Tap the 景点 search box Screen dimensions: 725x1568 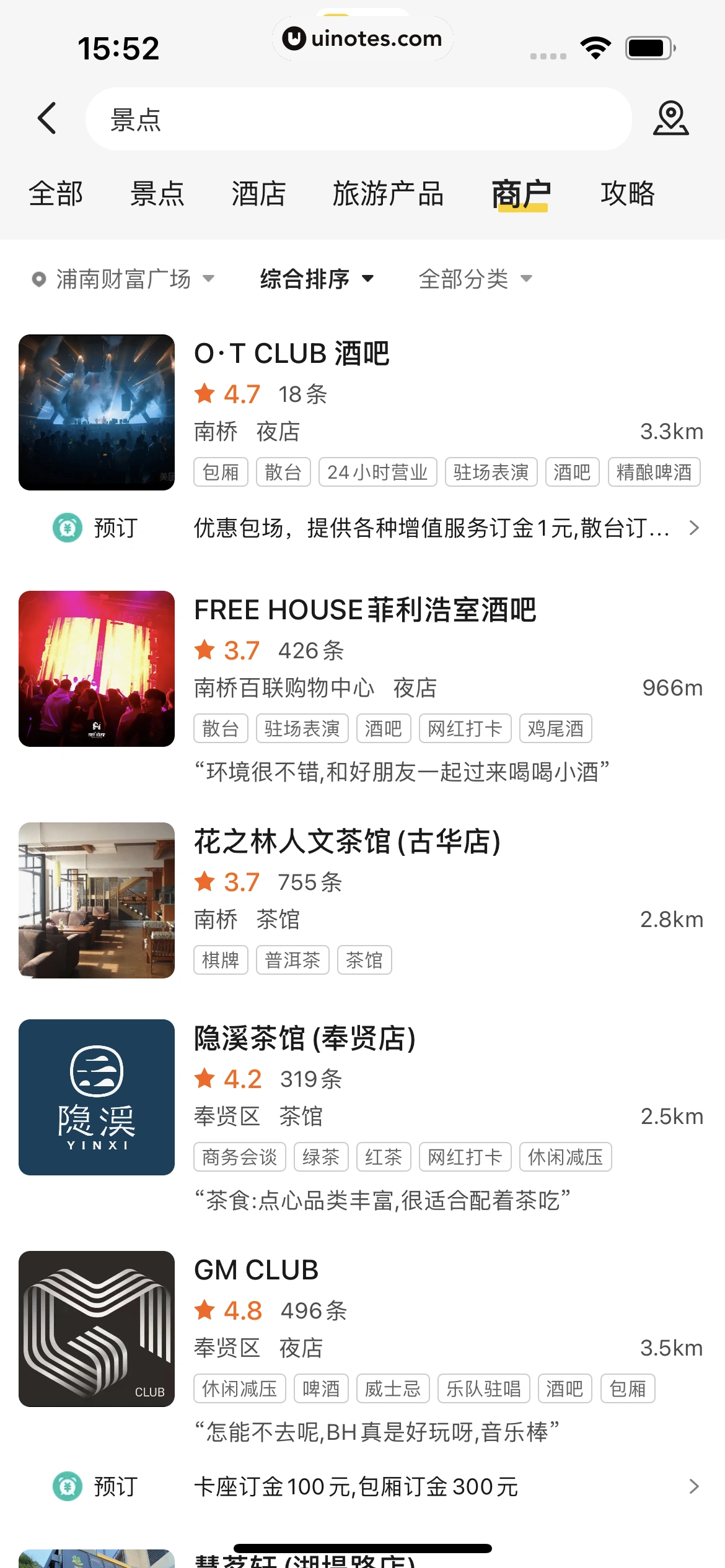coord(358,119)
